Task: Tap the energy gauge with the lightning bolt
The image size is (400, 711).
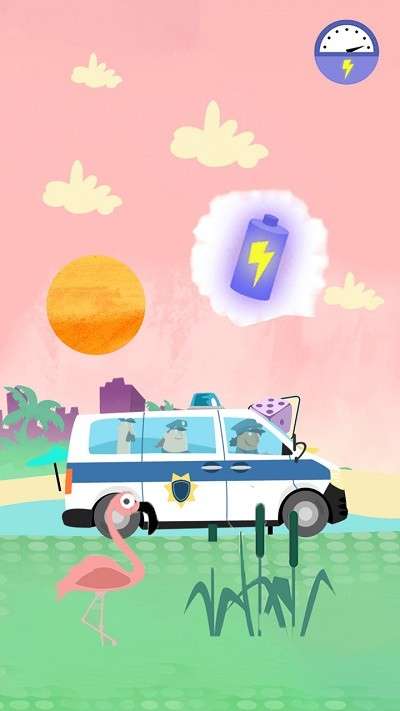Action: [347, 52]
